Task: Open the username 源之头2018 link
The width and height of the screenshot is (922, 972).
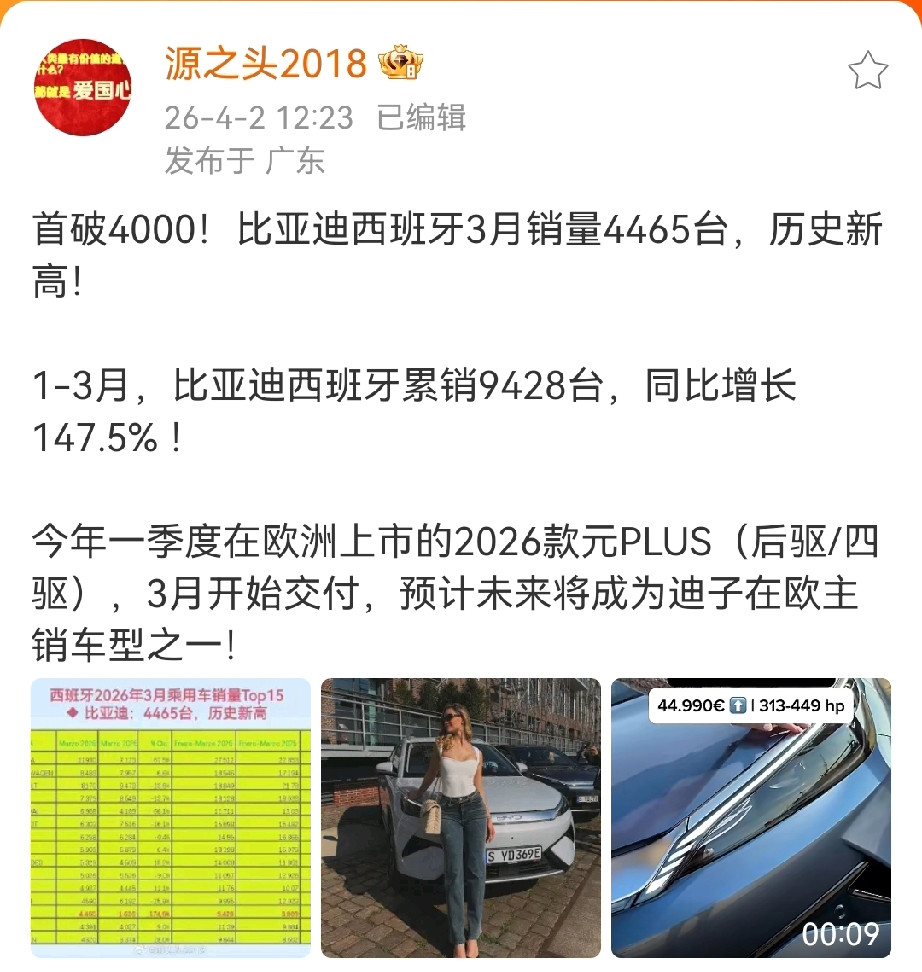Action: 262,62
